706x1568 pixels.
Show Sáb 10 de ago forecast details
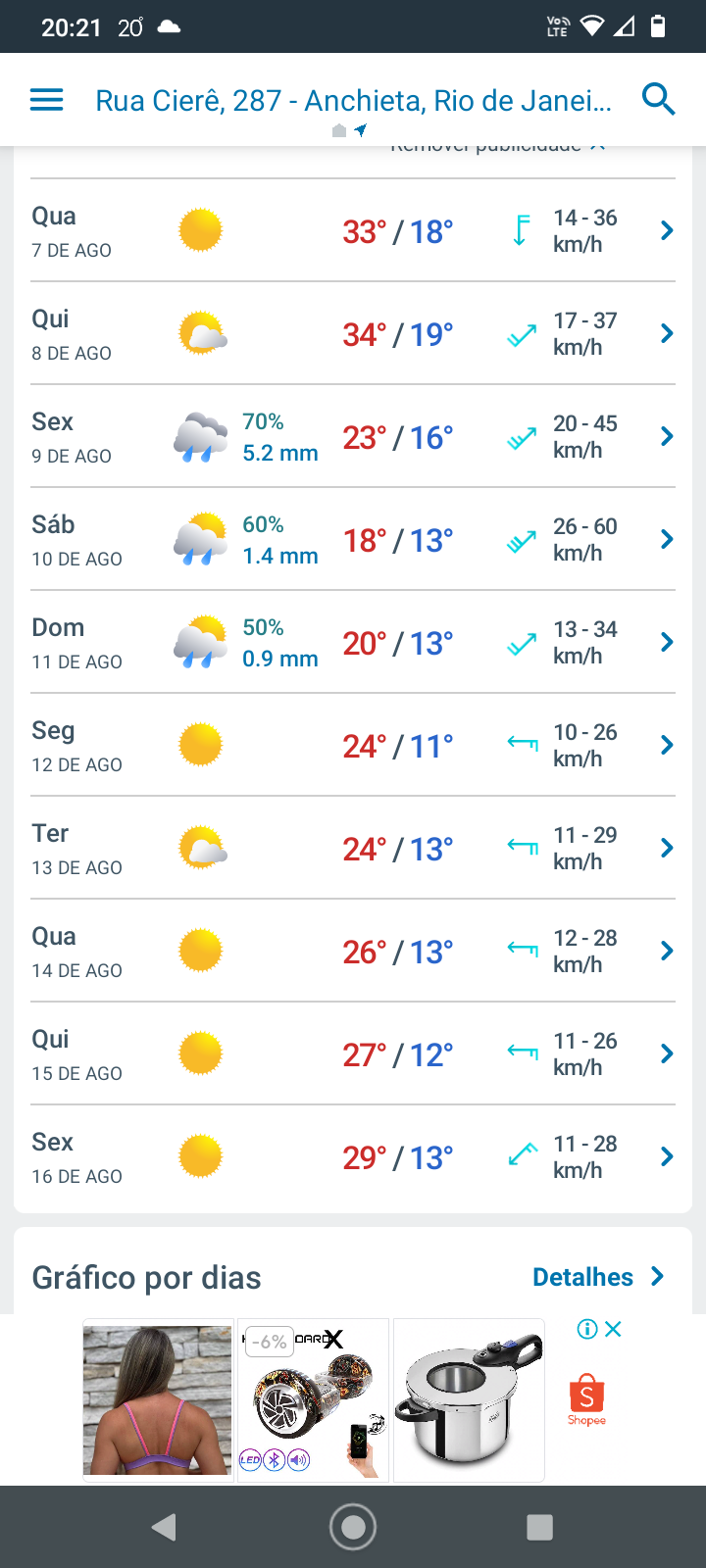[x=353, y=540]
